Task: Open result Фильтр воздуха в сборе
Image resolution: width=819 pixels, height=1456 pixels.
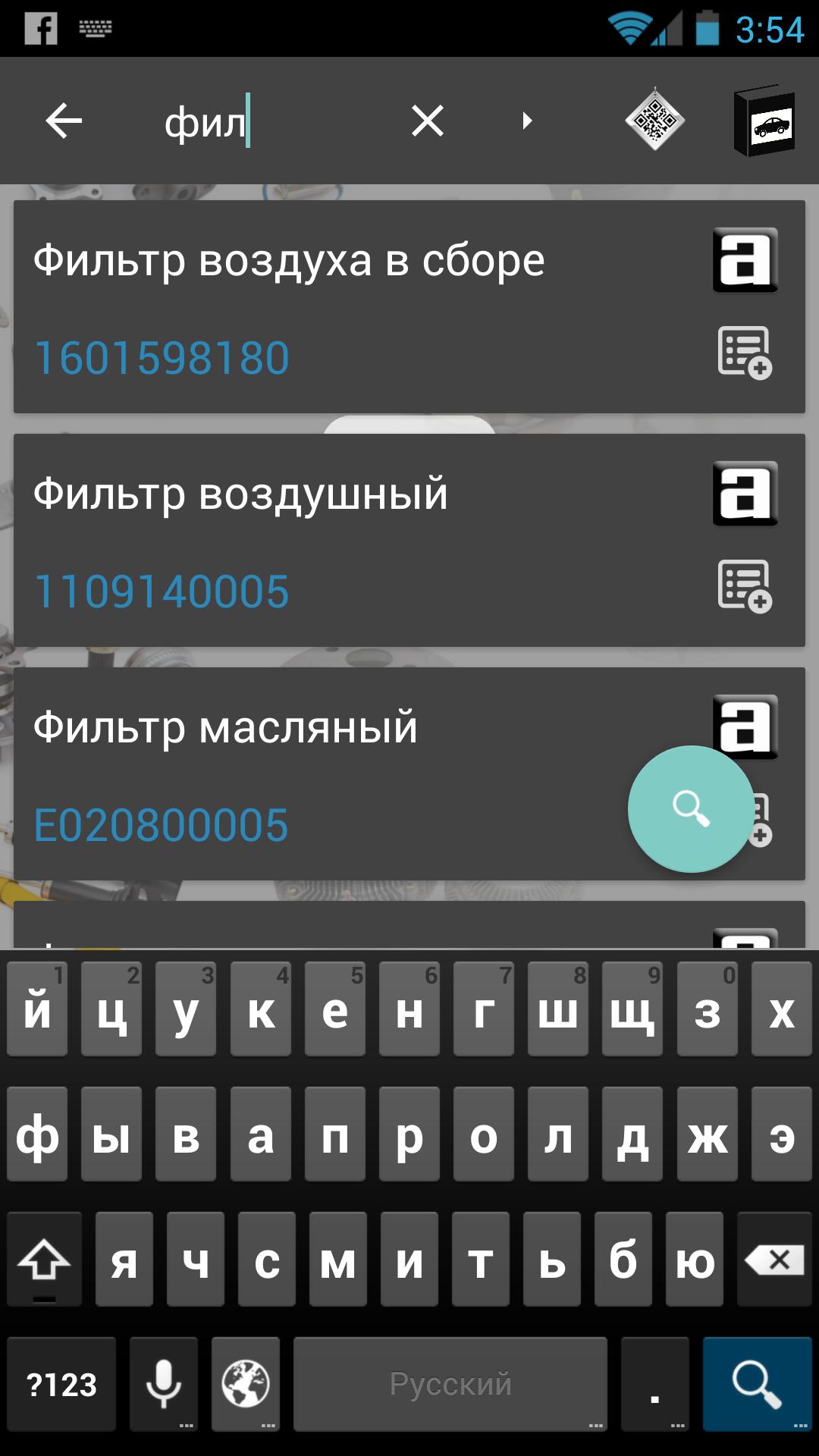Action: pos(288,262)
